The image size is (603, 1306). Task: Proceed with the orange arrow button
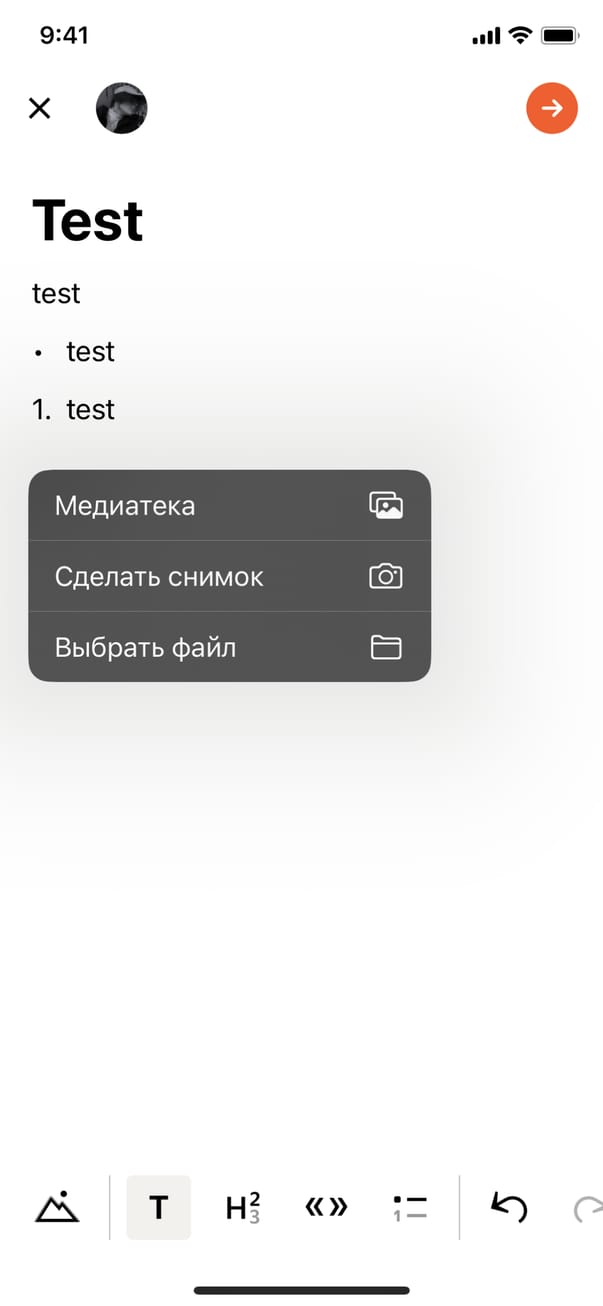coord(552,108)
